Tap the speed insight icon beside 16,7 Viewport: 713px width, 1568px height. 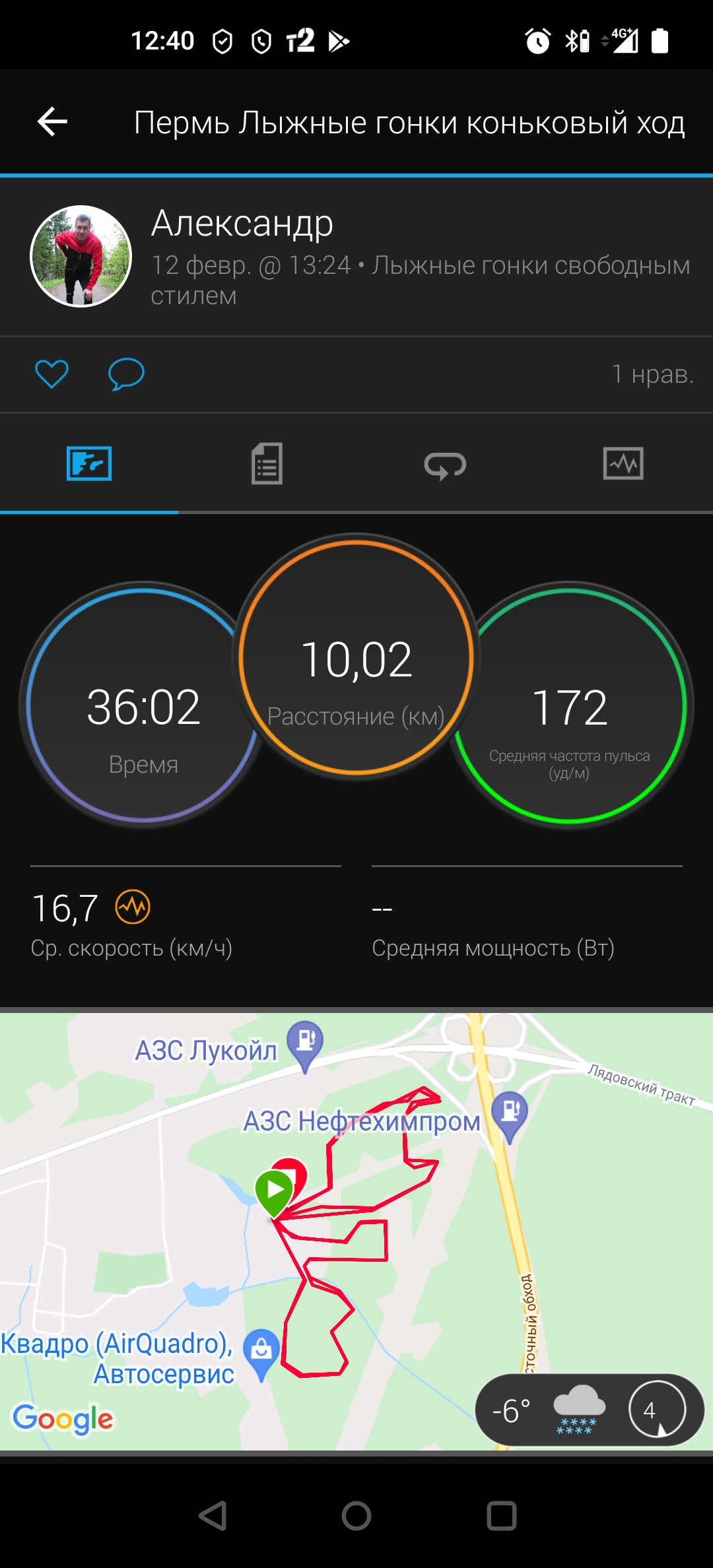click(133, 907)
